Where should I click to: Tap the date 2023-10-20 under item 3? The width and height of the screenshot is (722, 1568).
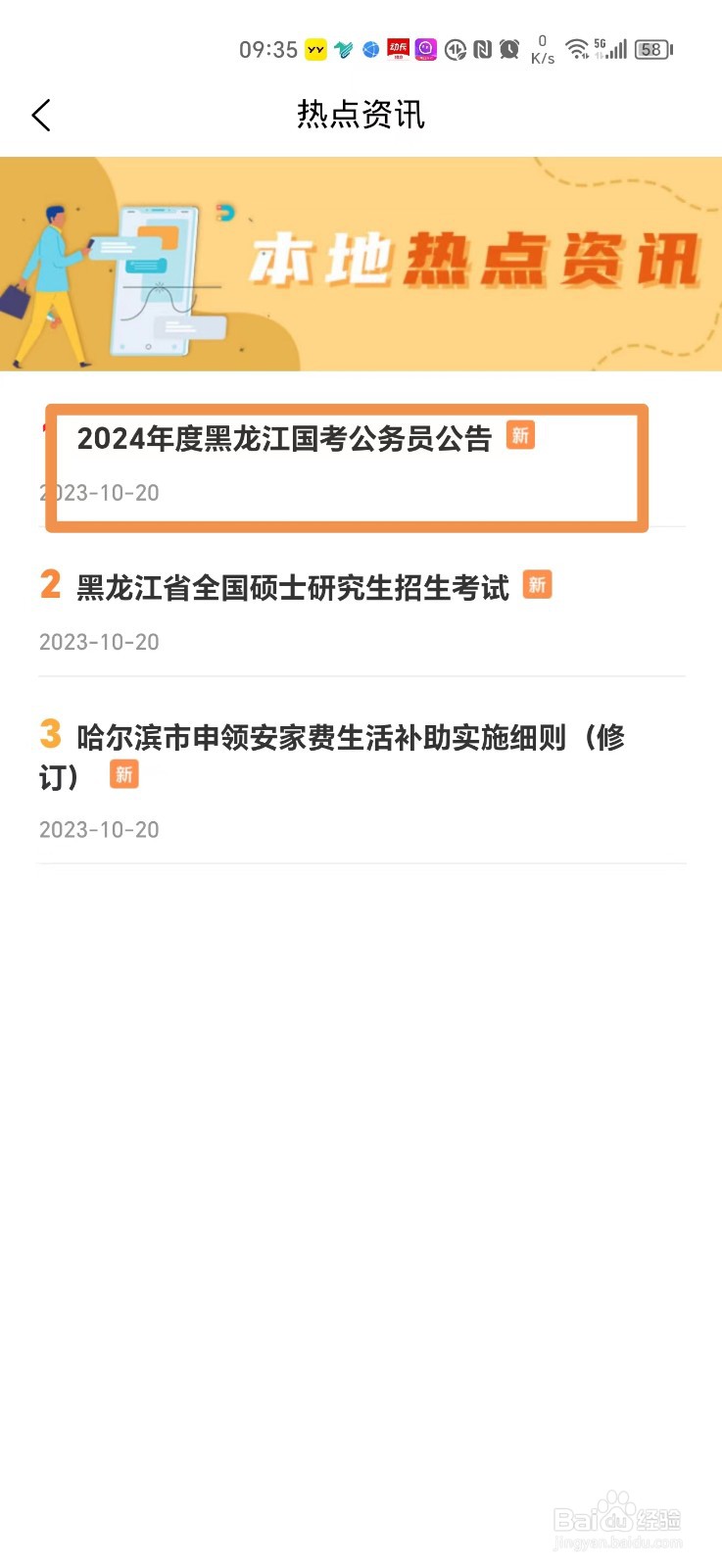[x=99, y=829]
